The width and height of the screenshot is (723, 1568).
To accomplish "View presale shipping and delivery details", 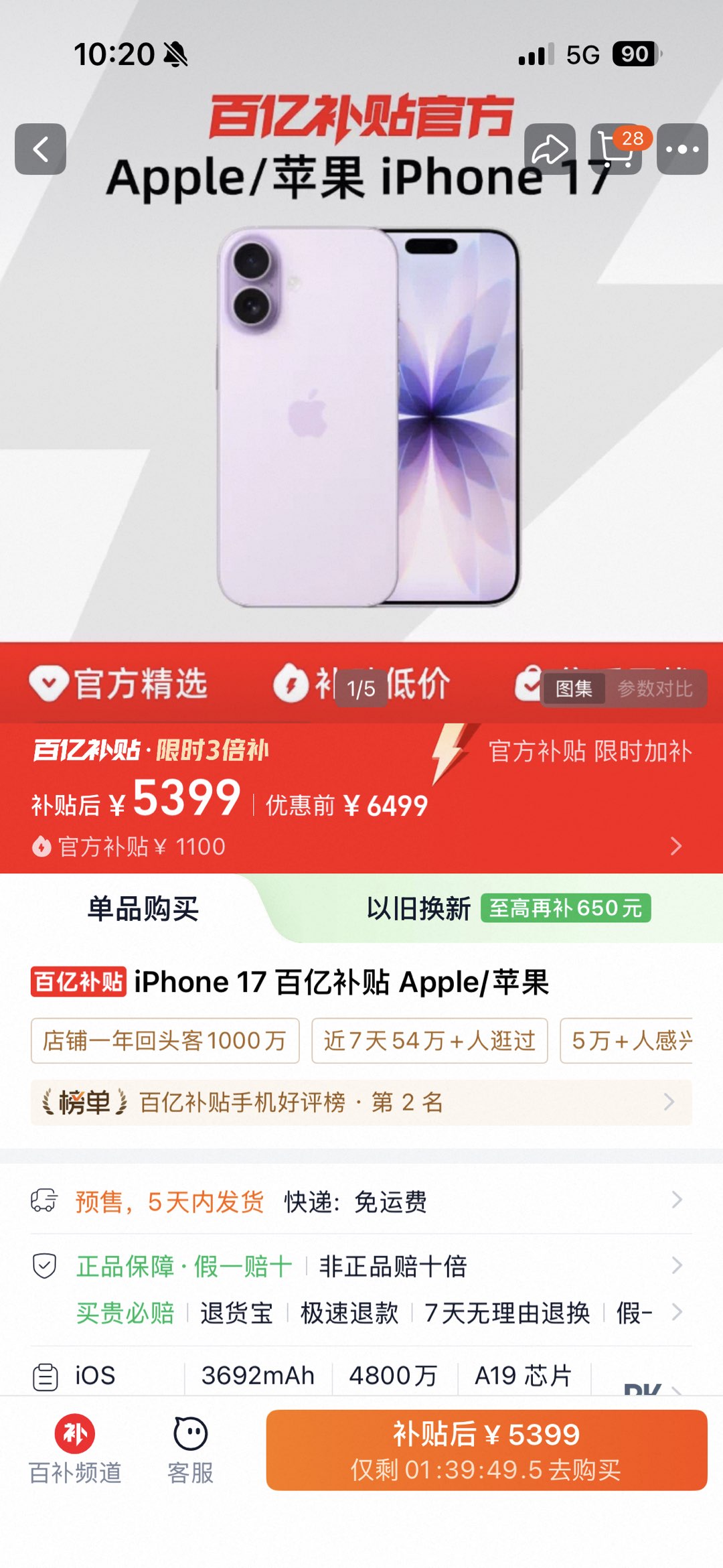I will tap(361, 1202).
